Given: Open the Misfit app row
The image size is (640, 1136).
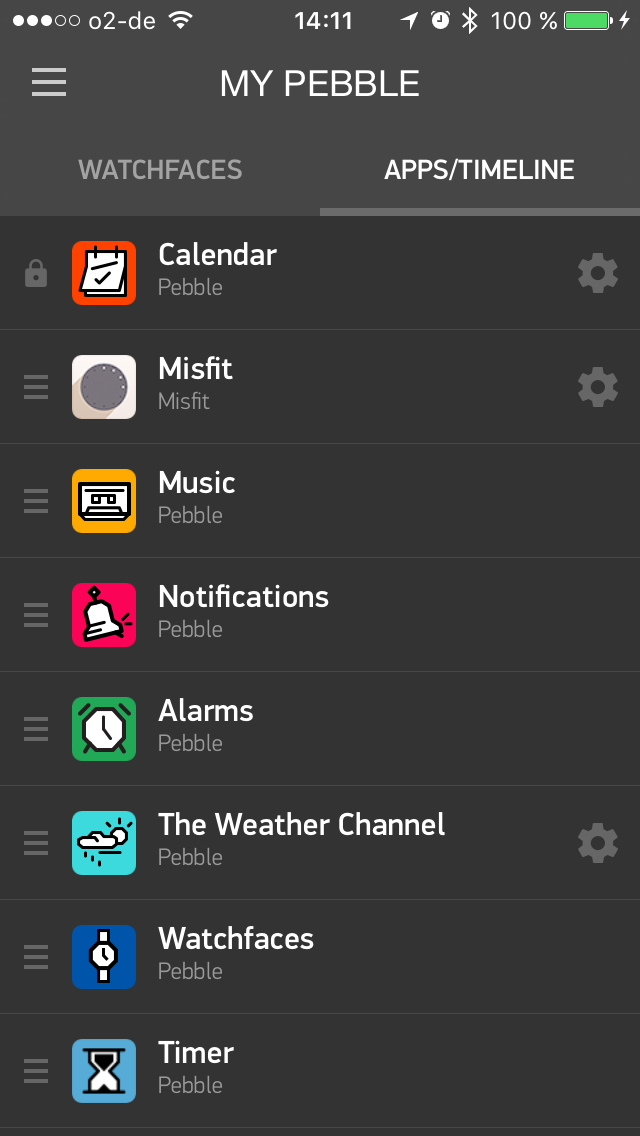Looking at the screenshot, I should point(300,387).
